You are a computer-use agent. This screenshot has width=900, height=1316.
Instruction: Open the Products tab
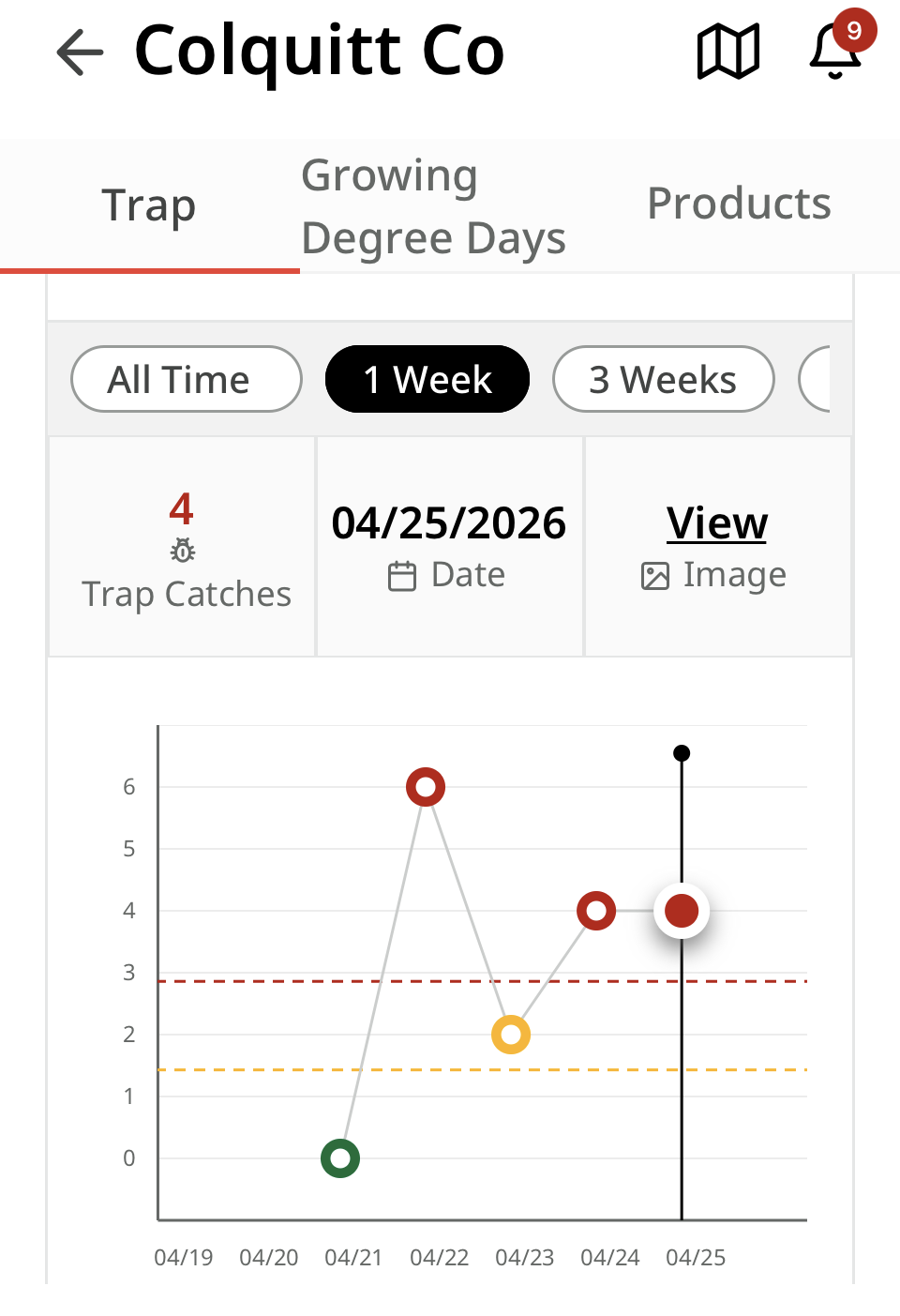click(740, 204)
